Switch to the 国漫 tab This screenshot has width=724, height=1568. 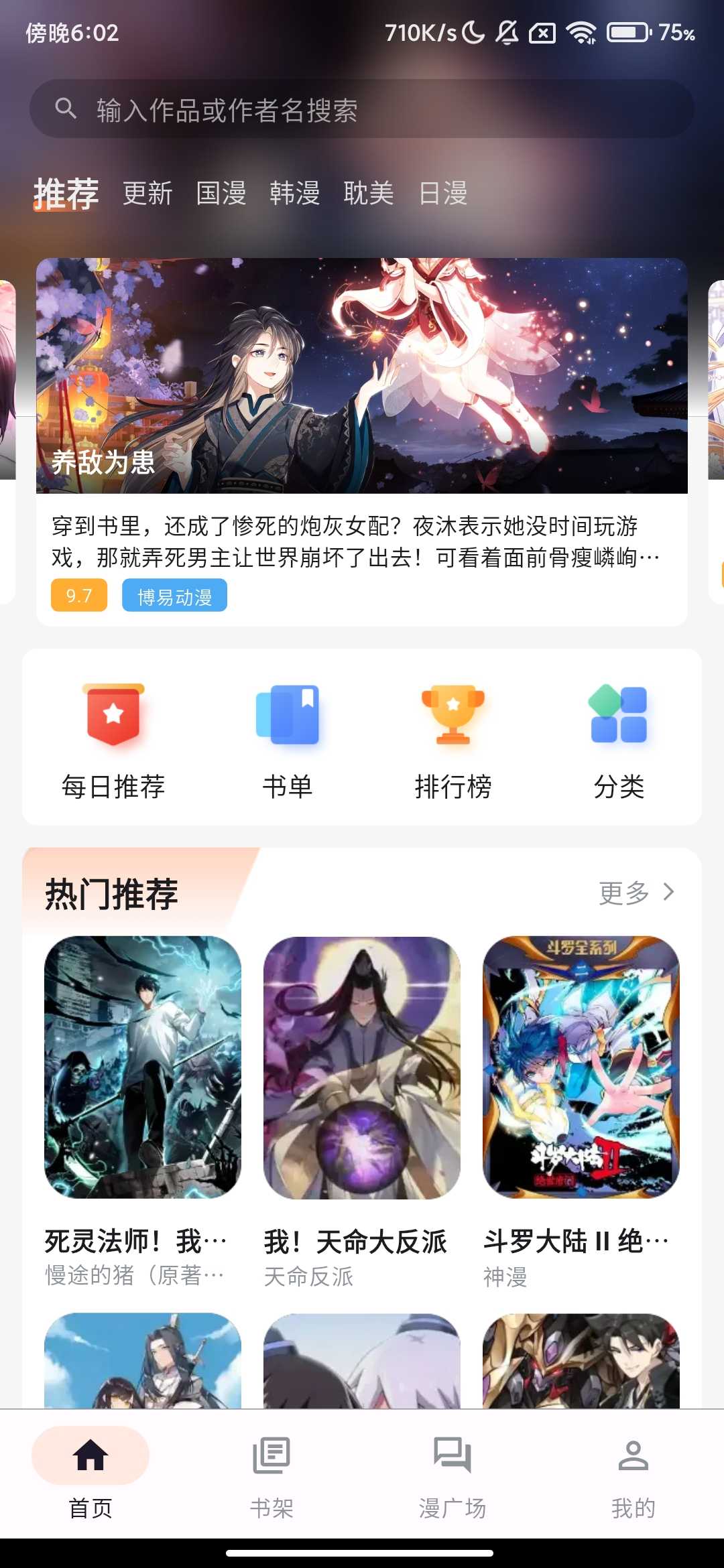point(221,194)
